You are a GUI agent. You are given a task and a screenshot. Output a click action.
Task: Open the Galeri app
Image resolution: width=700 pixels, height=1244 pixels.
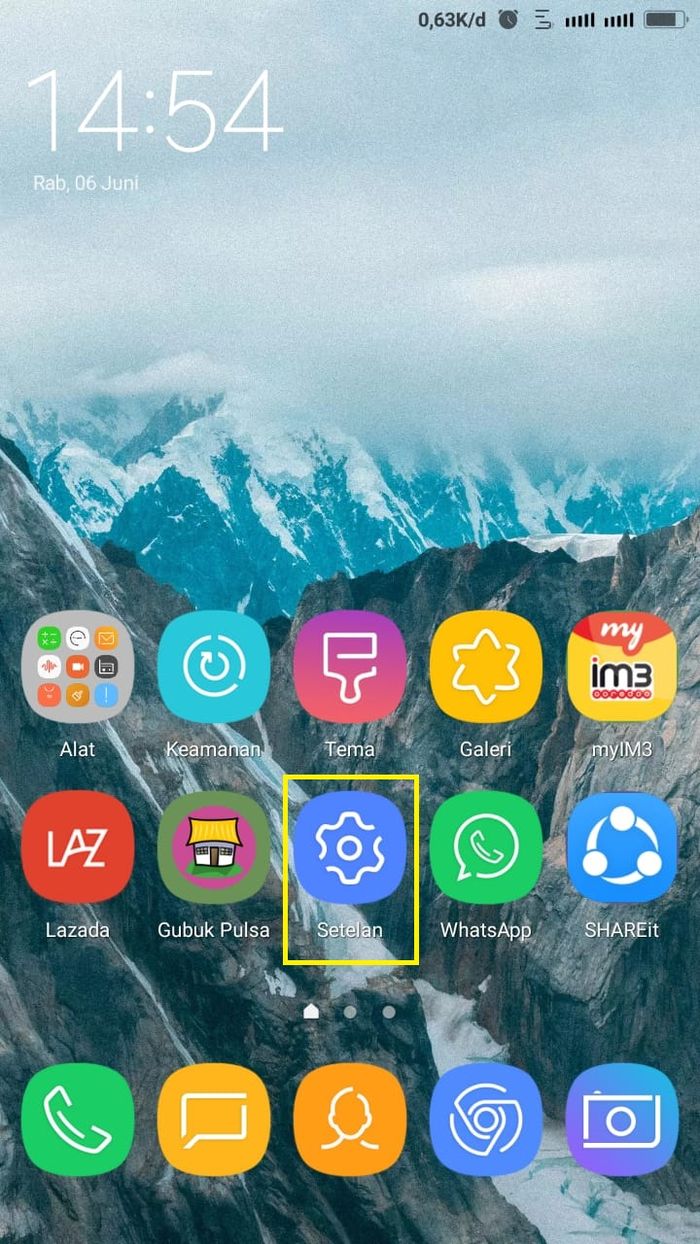pos(486,666)
